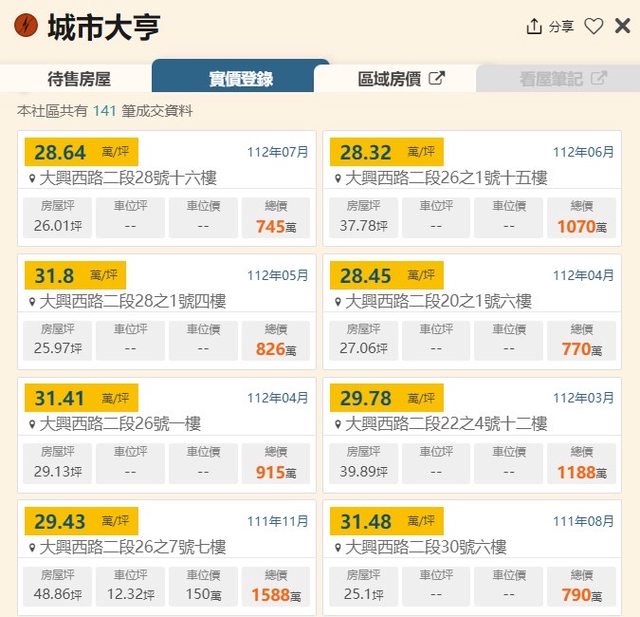640x617 pixels.
Task: Favorite this community with the heart icon
Action: (594, 27)
